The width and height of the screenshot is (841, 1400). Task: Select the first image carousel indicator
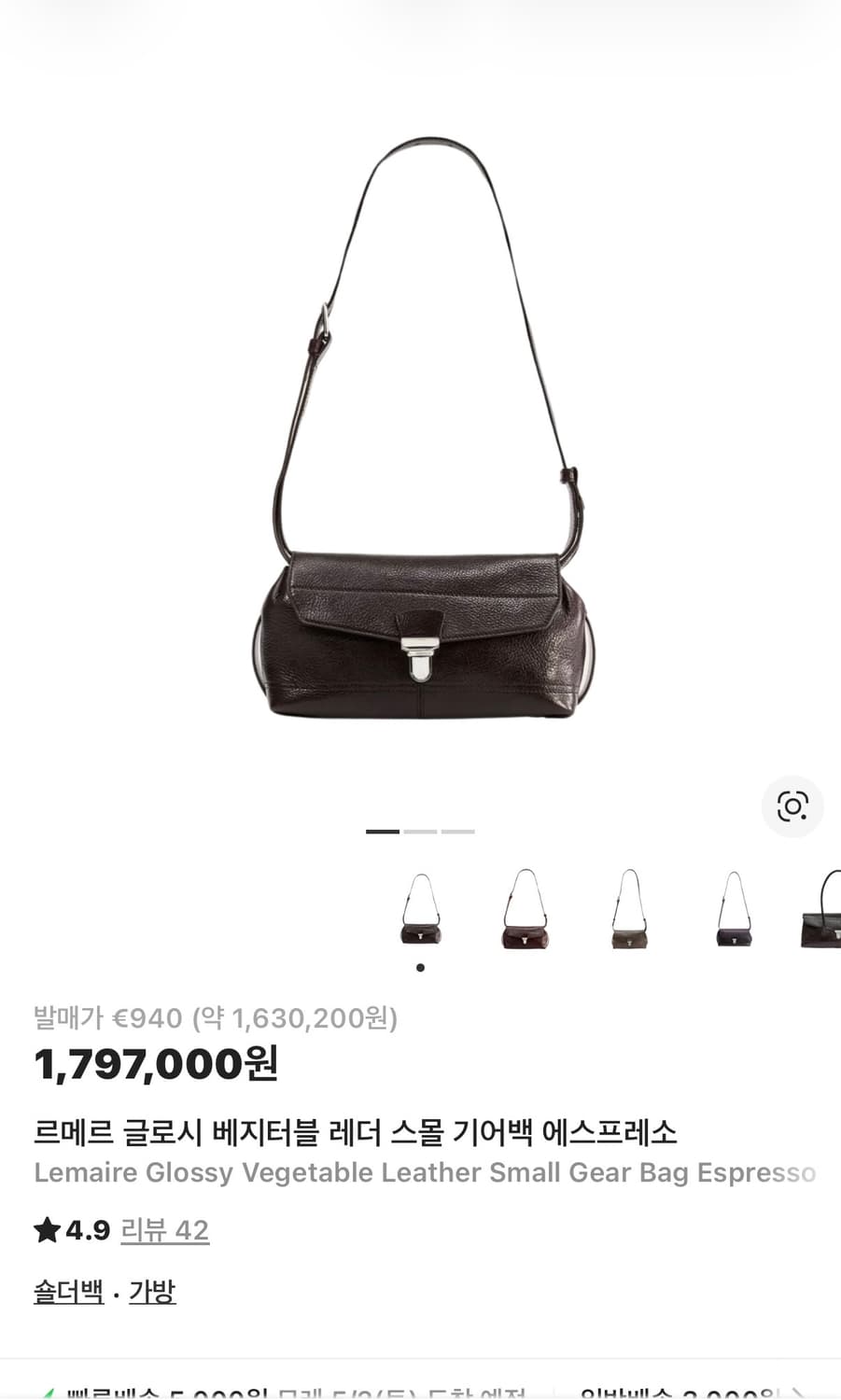tap(382, 831)
